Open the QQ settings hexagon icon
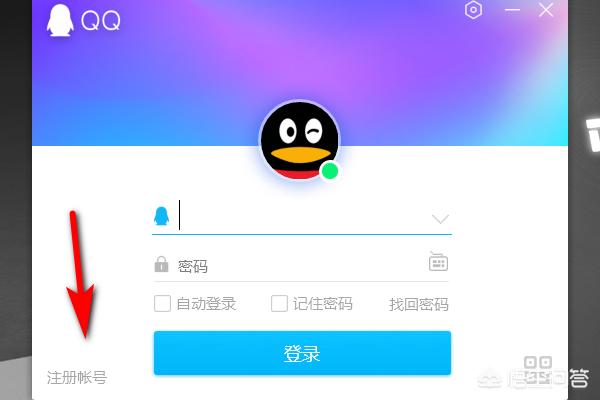 pyautogui.click(x=474, y=11)
